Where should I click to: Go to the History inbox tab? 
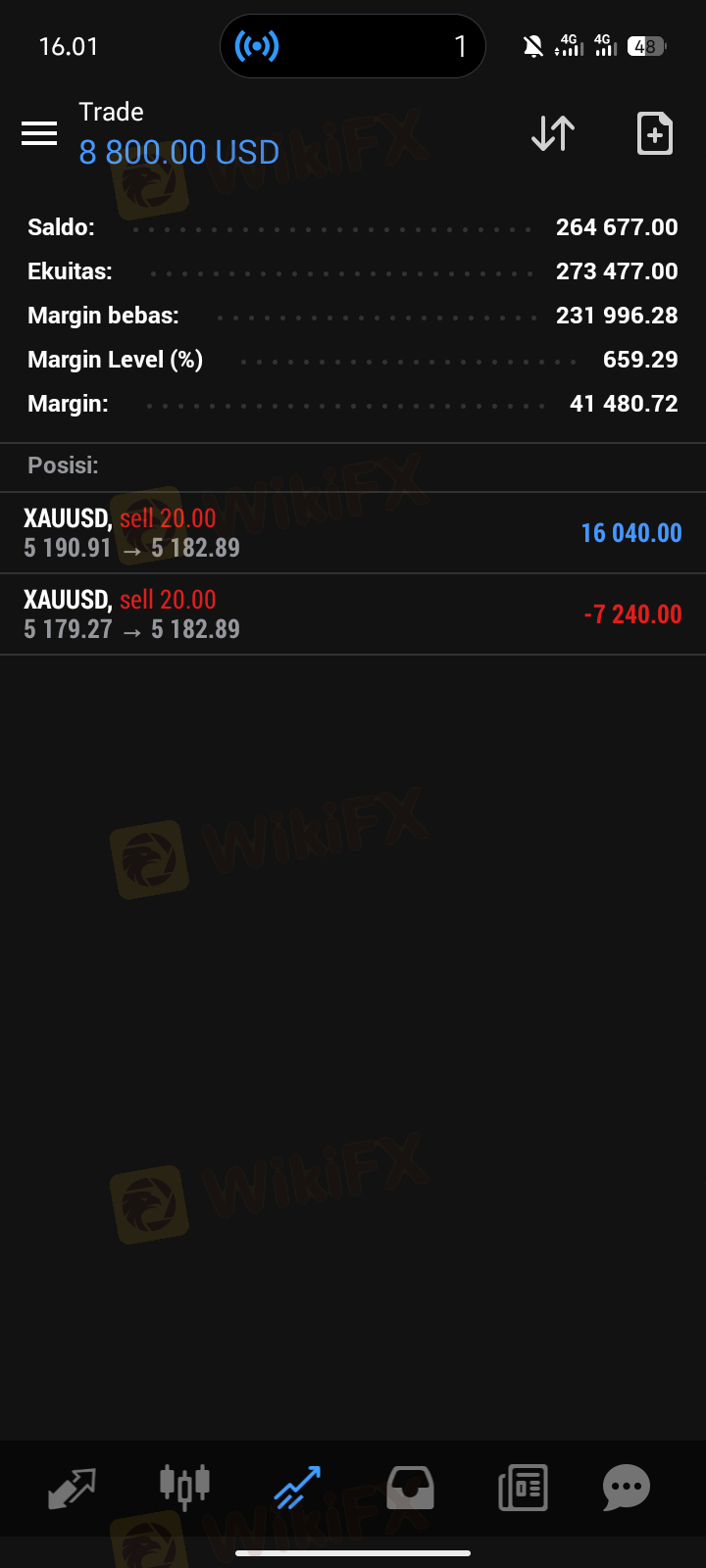click(411, 1488)
